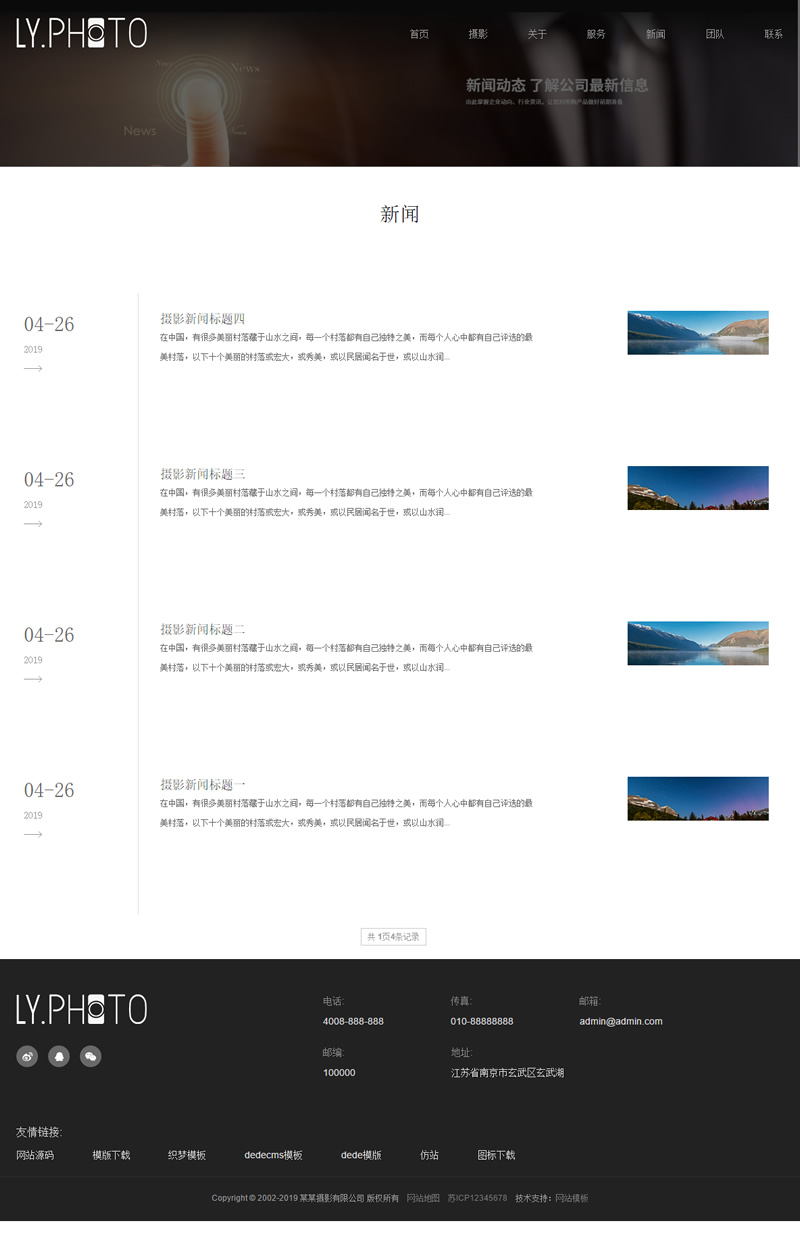The image size is (800, 1255).
Task: Click the sunset thumbnail beside 摄影新闻标题三
Action: point(697,487)
